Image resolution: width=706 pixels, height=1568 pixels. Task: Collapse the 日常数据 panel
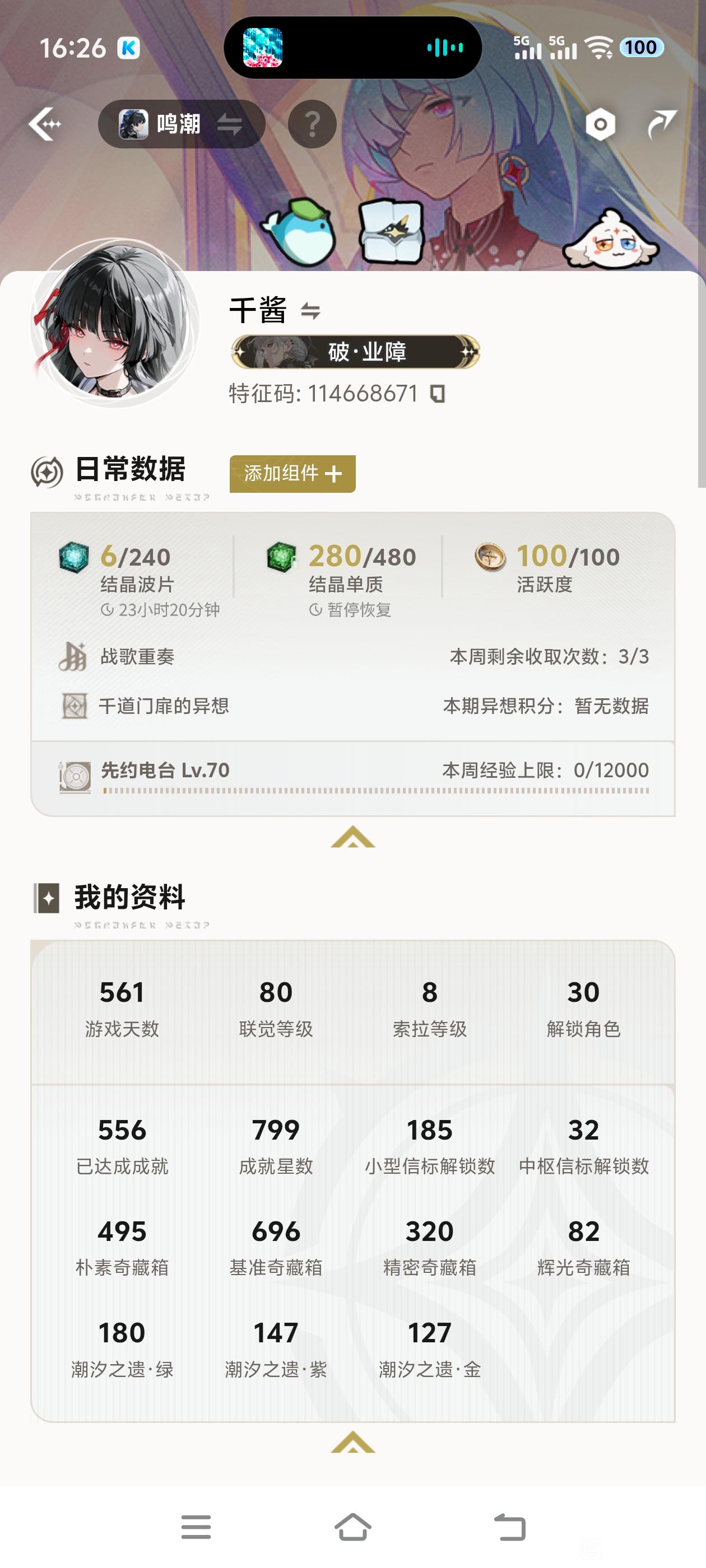point(352,837)
